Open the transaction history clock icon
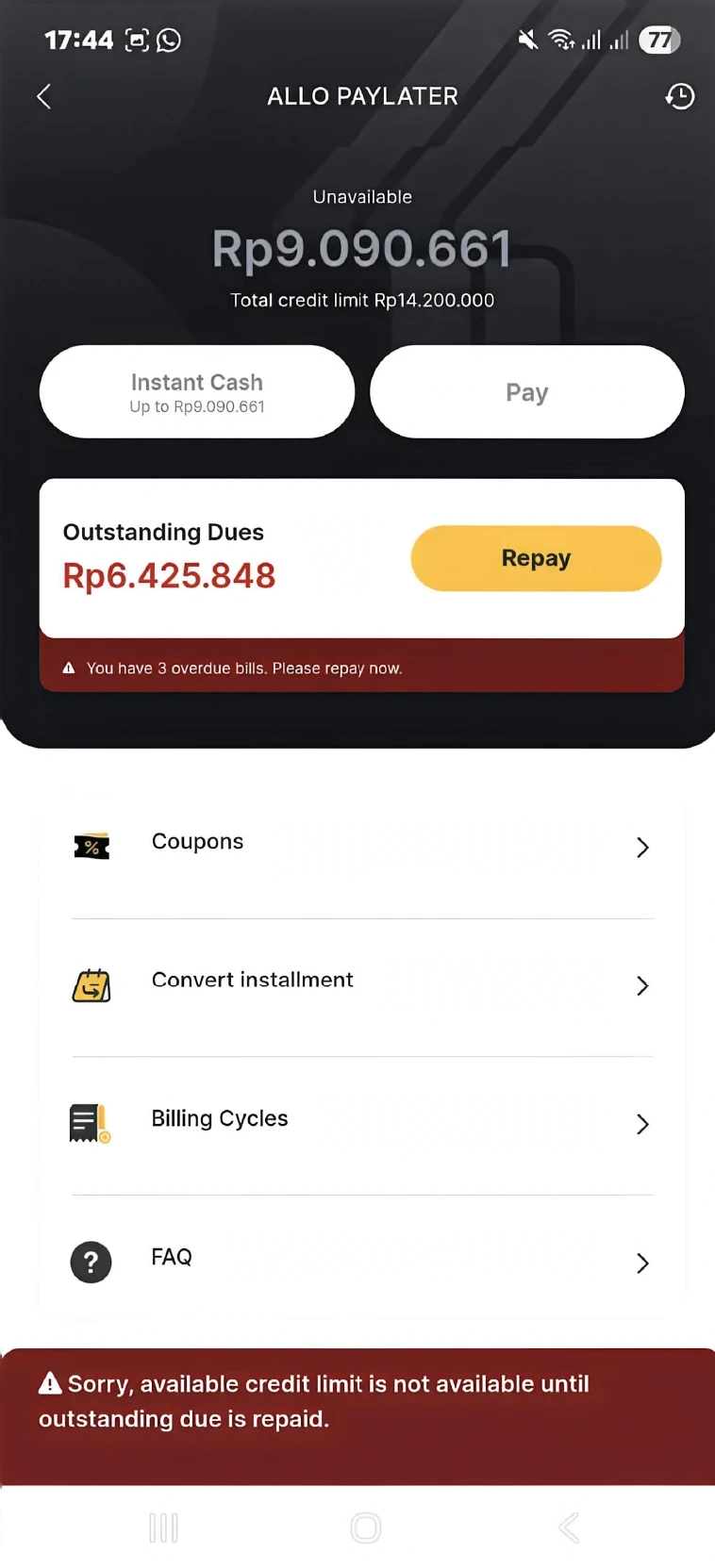Viewport: 715px width, 1568px height. [x=679, y=96]
